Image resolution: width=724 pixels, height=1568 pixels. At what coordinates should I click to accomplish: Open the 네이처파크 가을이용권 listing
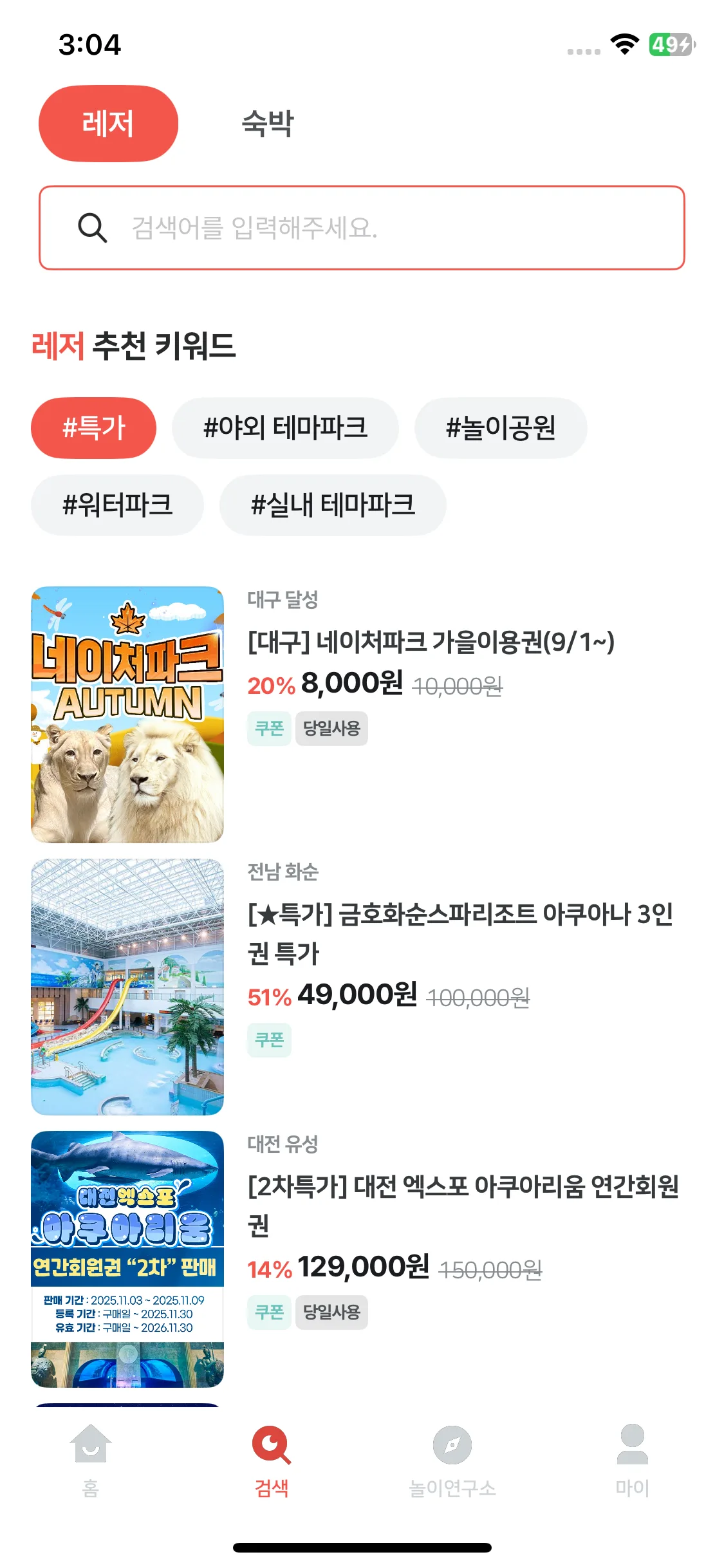pyautogui.click(x=431, y=642)
